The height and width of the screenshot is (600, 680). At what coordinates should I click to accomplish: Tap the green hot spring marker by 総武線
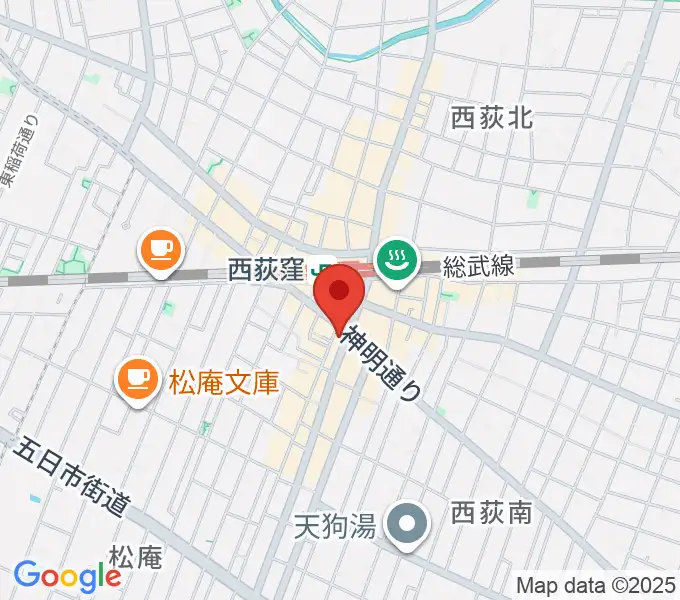coord(395,262)
